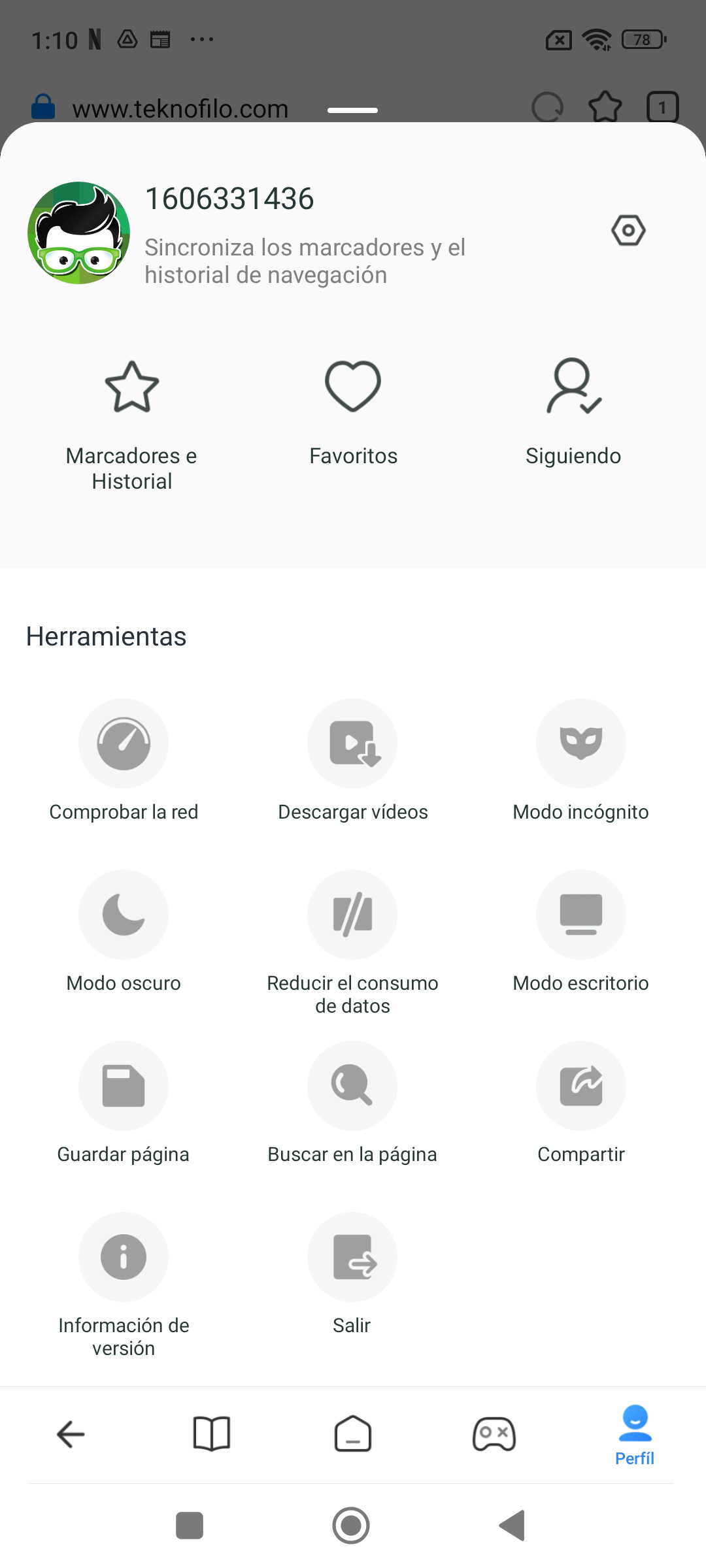Share the page with Compartir
Image resolution: width=706 pixels, height=1568 pixels.
580,1103
